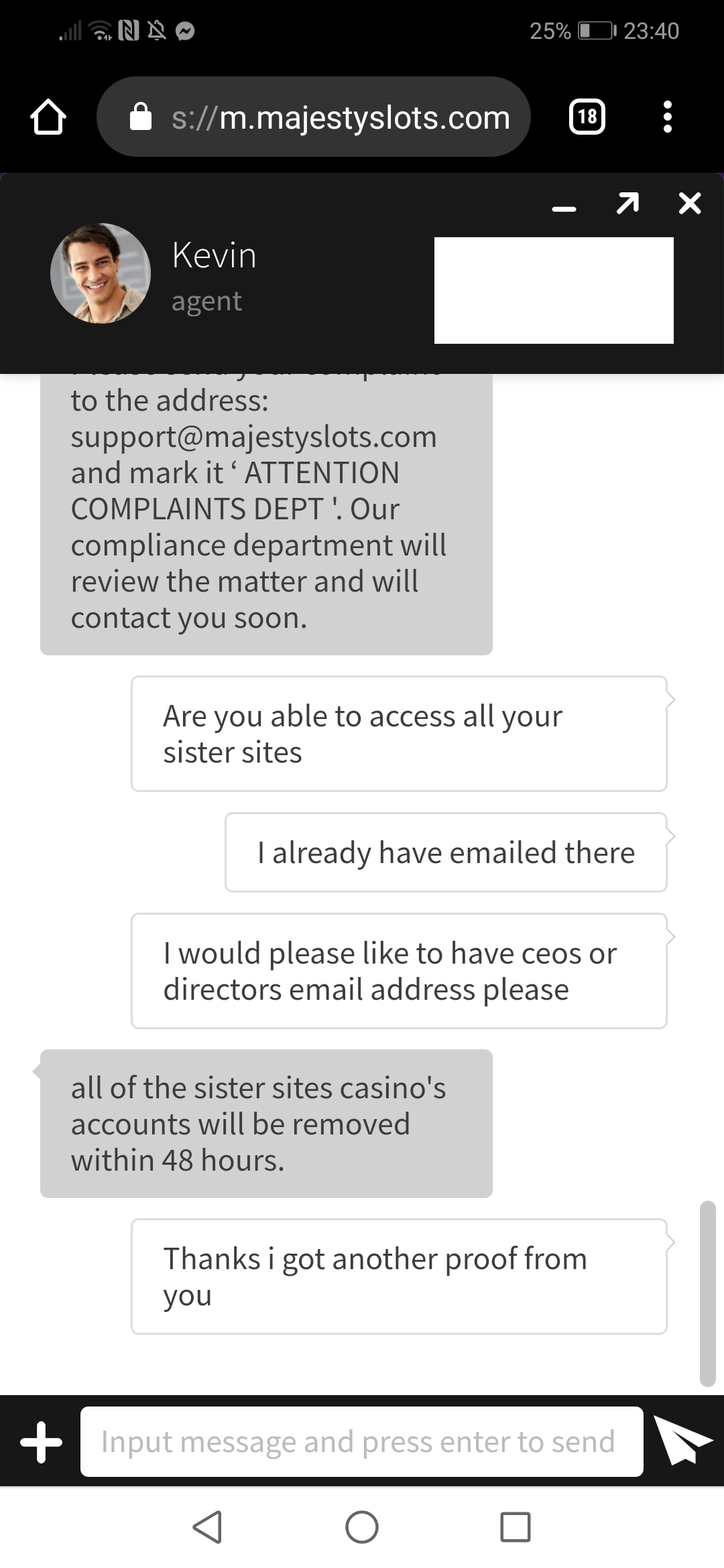Open the tab switcher showing 18 tabs
Screen dimensions: 724x1568
tap(587, 117)
